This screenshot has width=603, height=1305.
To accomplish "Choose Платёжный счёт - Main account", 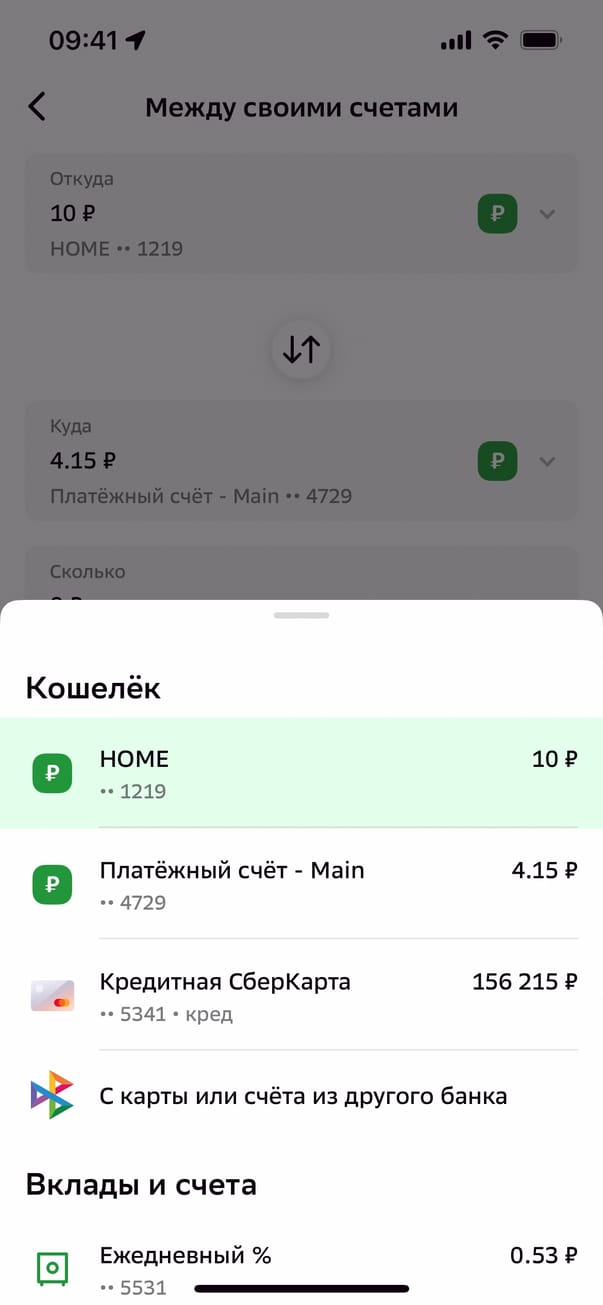I will click(x=301, y=884).
